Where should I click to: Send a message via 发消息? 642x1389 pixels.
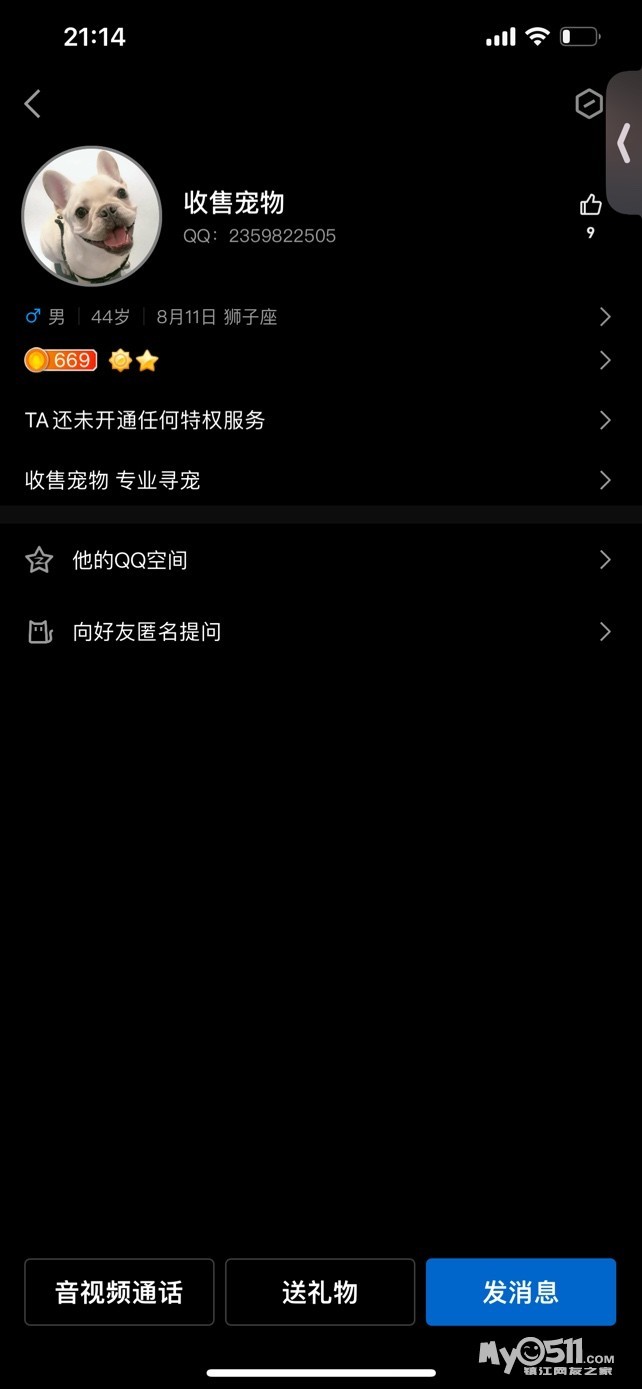(521, 1292)
